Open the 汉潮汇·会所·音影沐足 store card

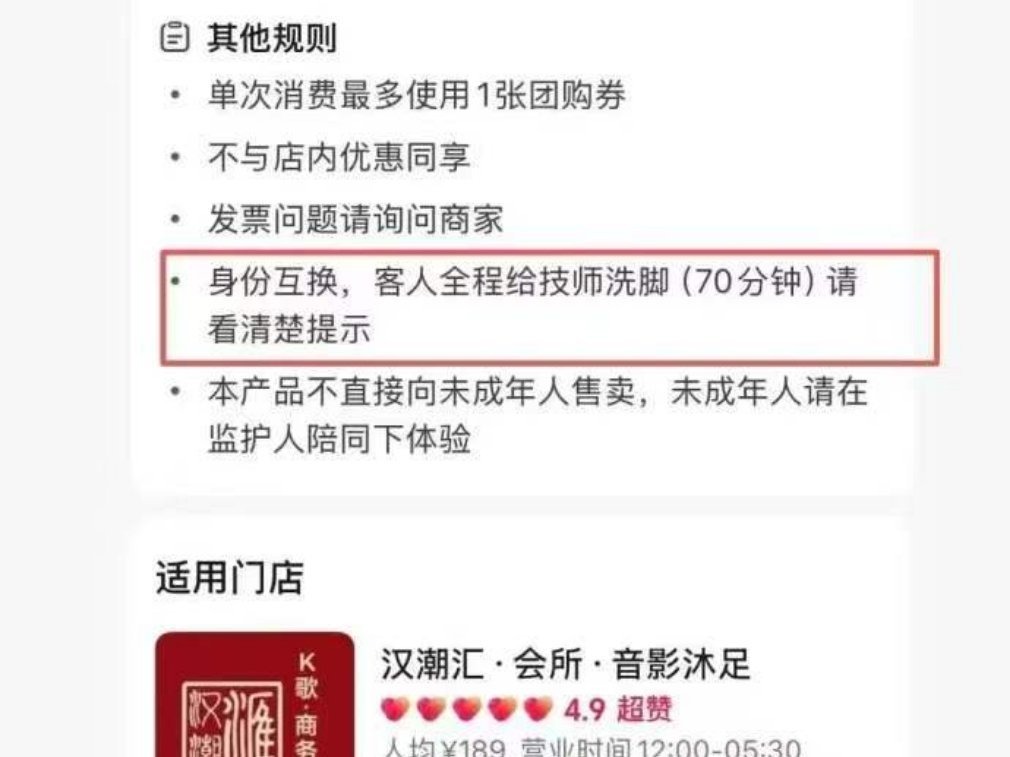(x=565, y=665)
